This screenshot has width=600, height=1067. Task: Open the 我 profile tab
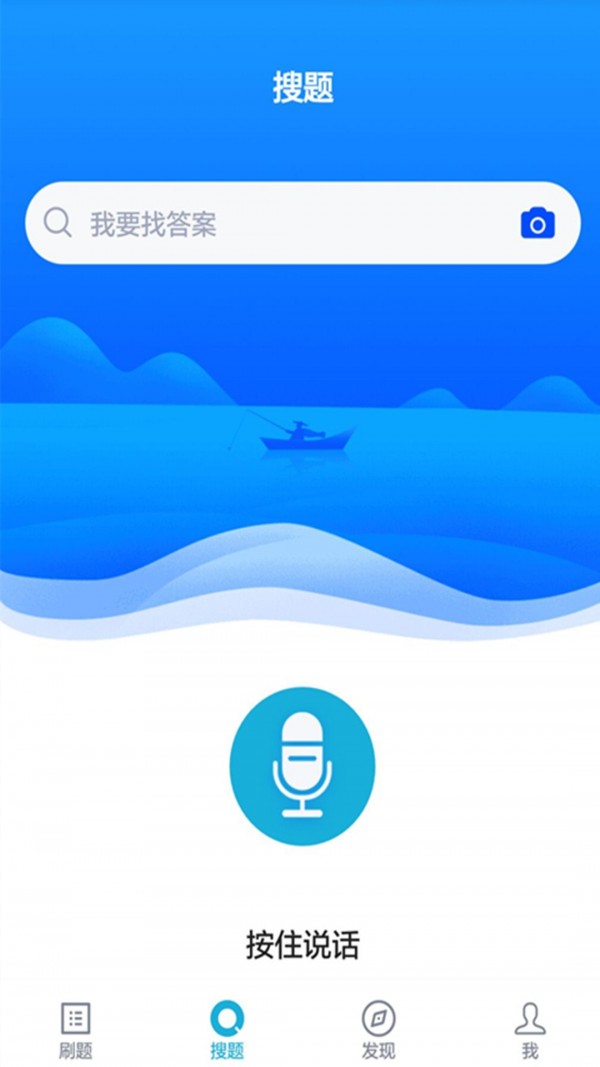(530, 1030)
